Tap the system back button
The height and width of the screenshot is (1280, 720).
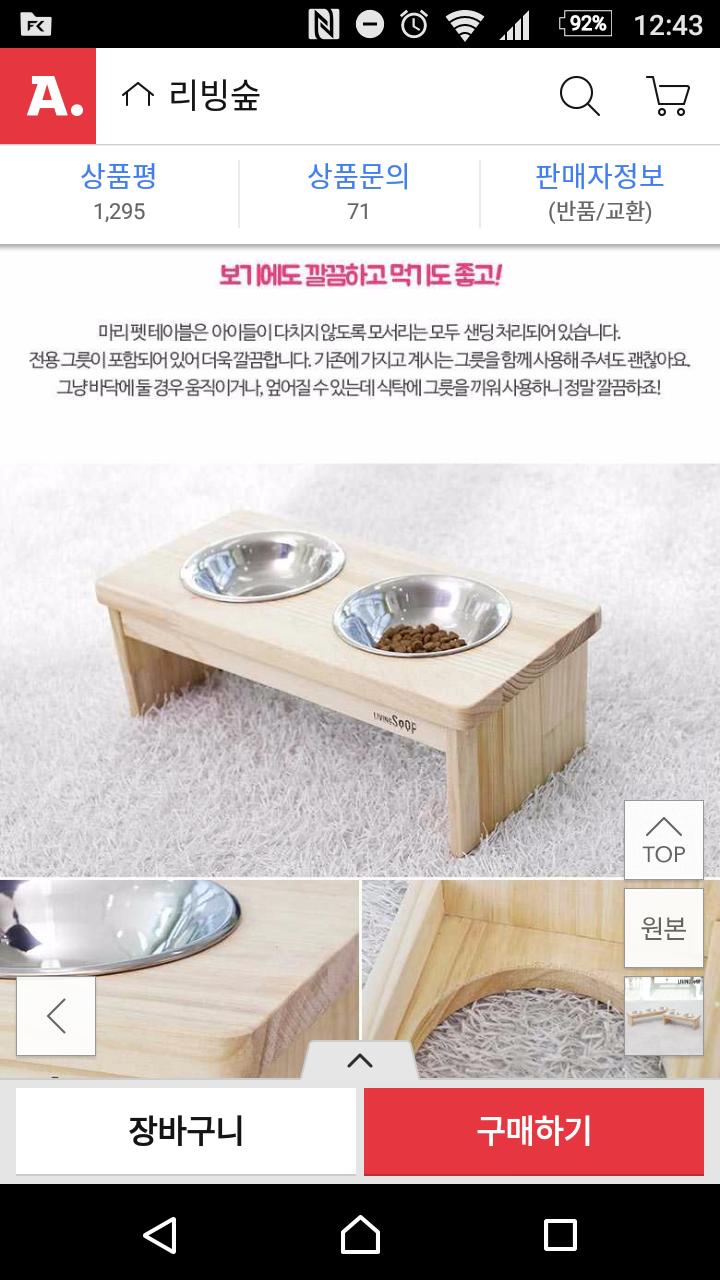coord(160,1234)
